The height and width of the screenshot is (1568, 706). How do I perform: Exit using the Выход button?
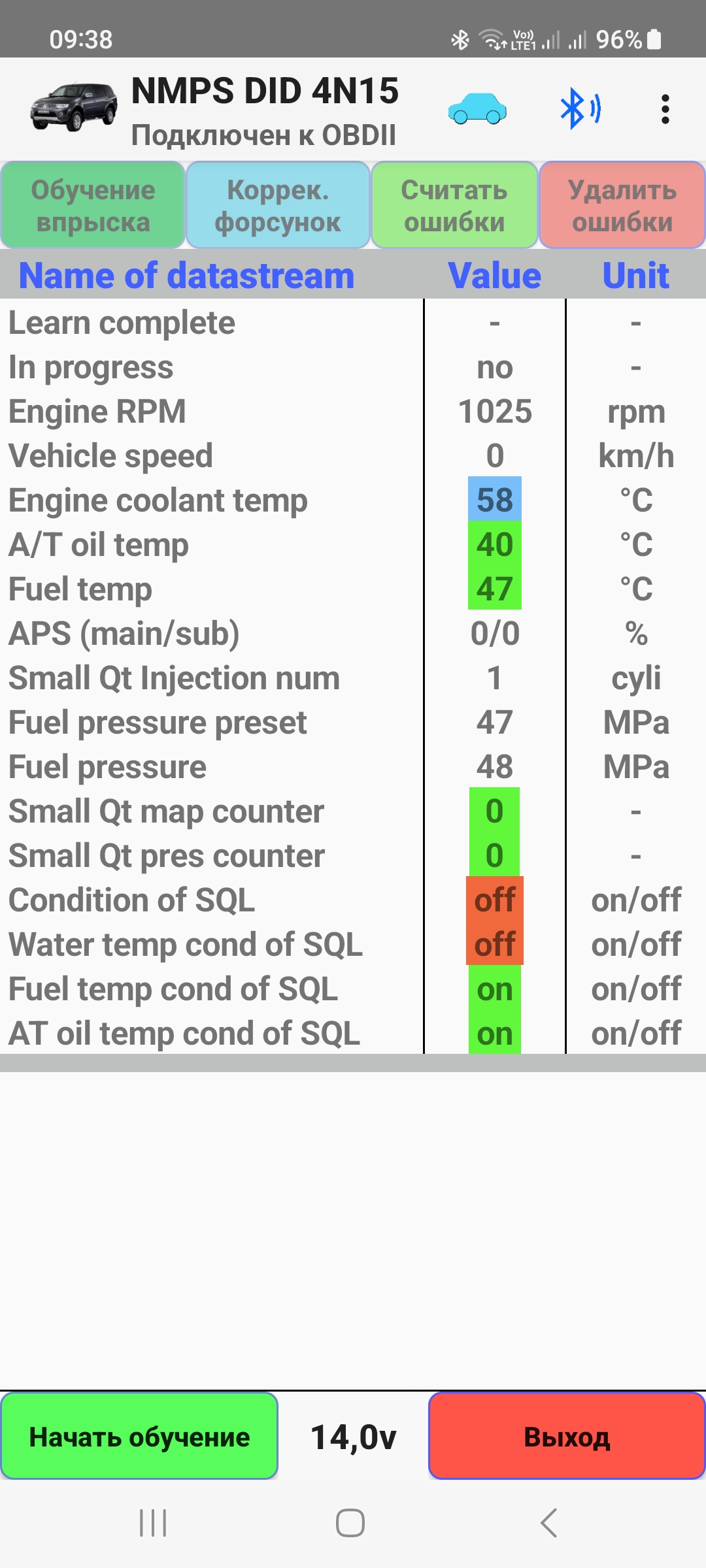pos(566,1437)
